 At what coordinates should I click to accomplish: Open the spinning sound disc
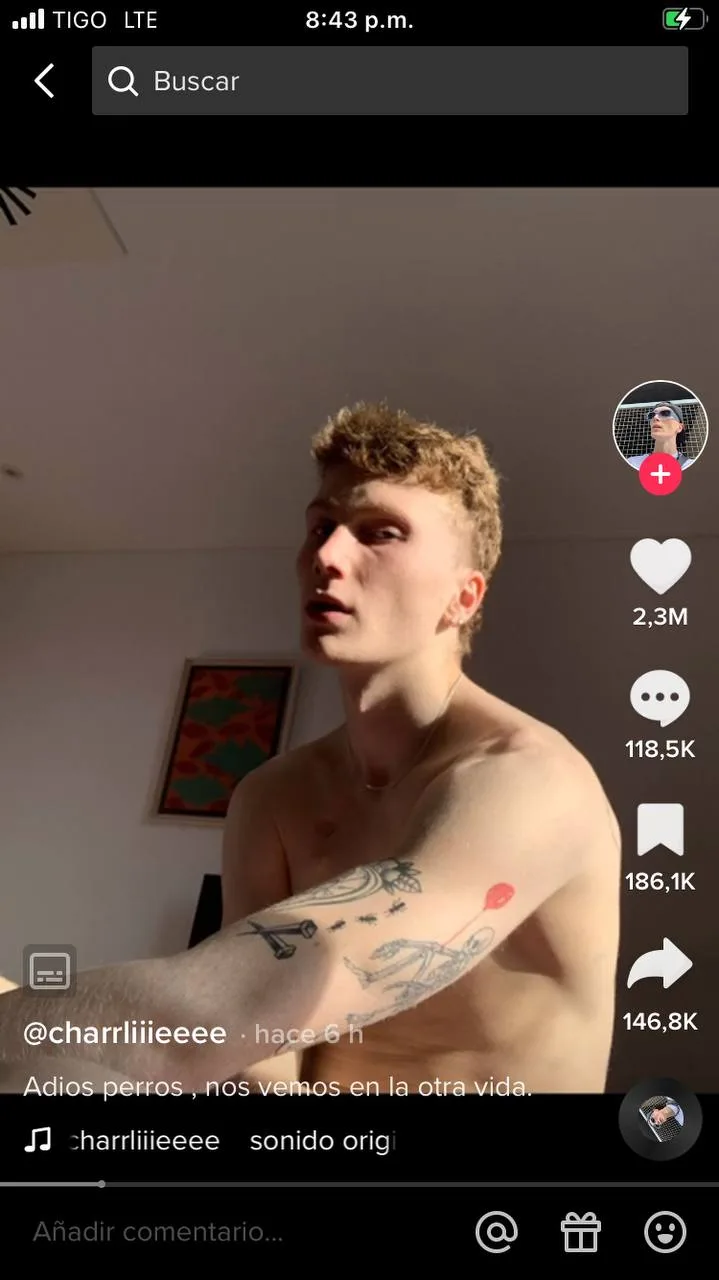pos(660,1118)
